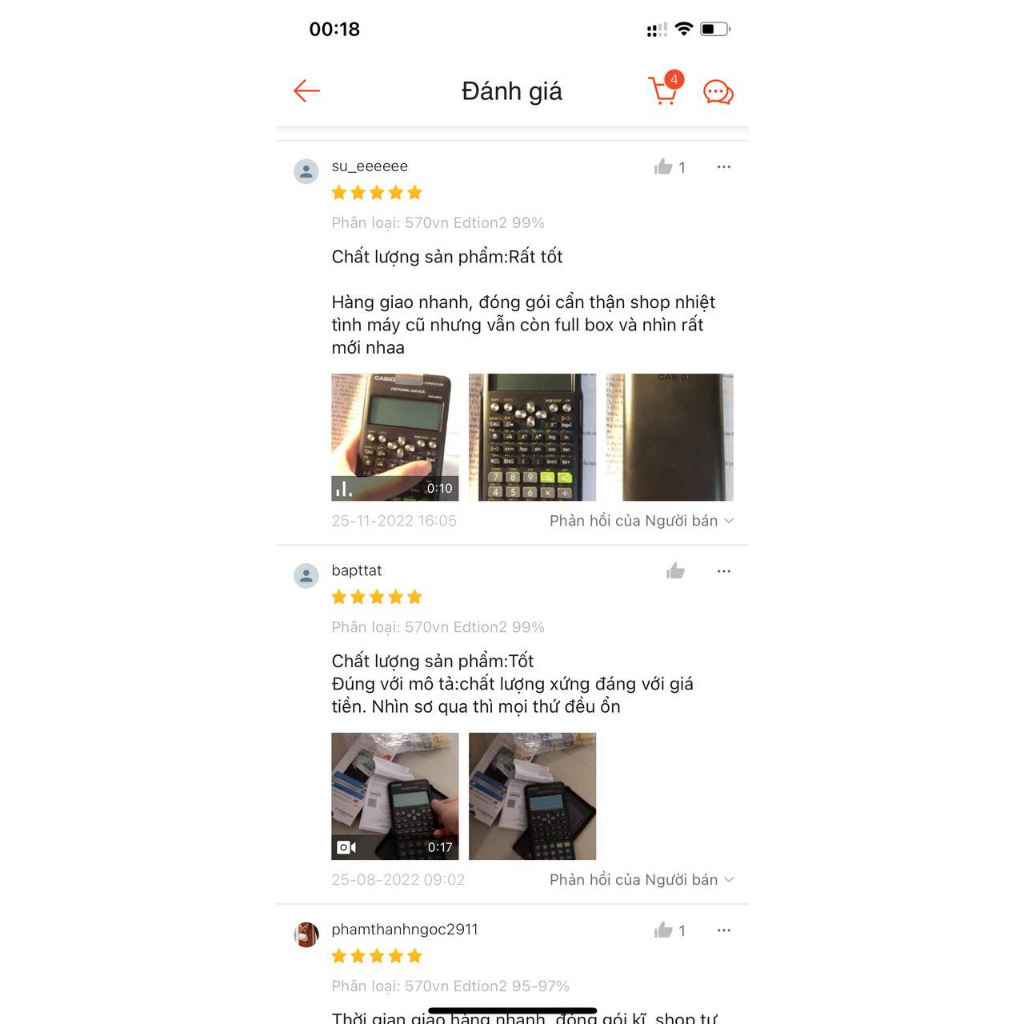
Task: Like phamthanhngoc2911's review
Action: tap(663, 930)
